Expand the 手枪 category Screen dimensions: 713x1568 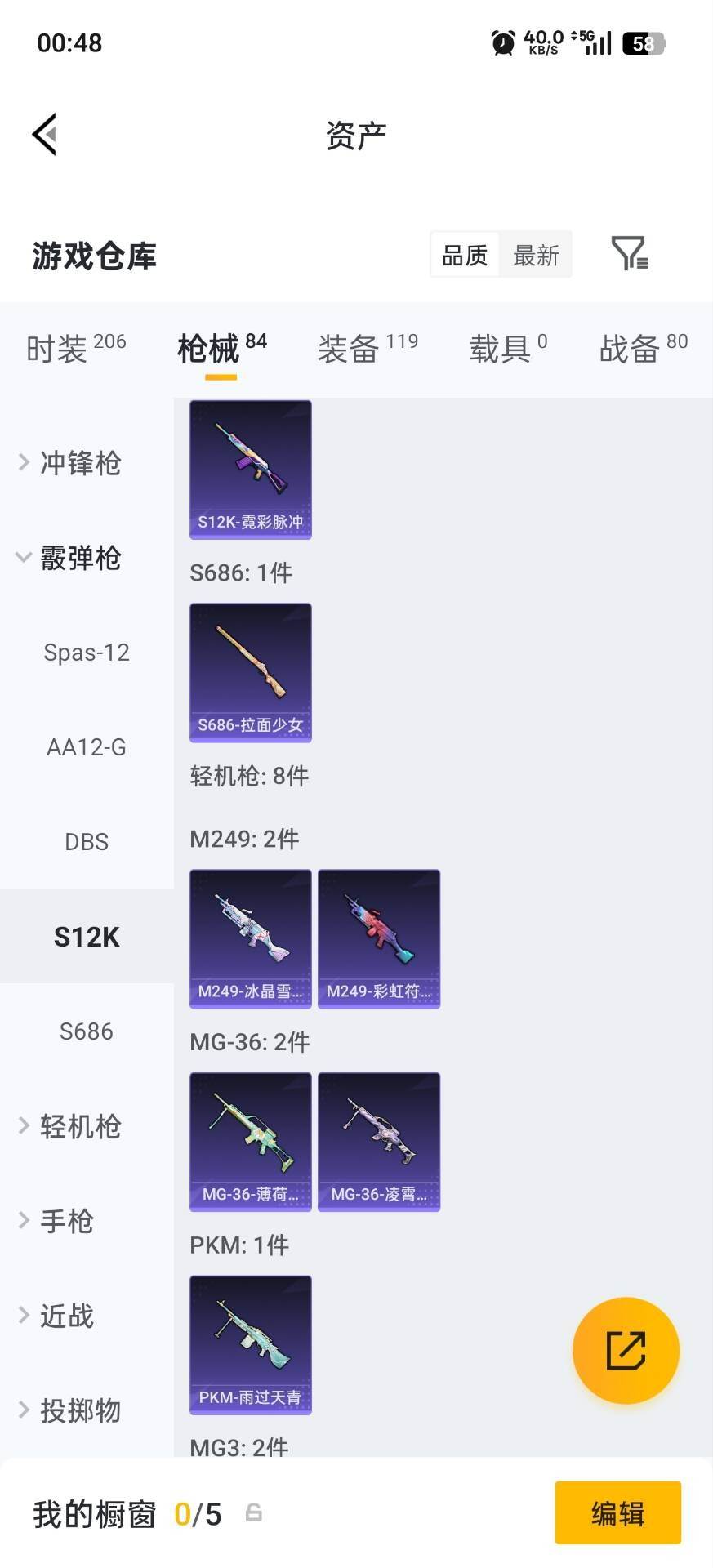click(67, 1221)
